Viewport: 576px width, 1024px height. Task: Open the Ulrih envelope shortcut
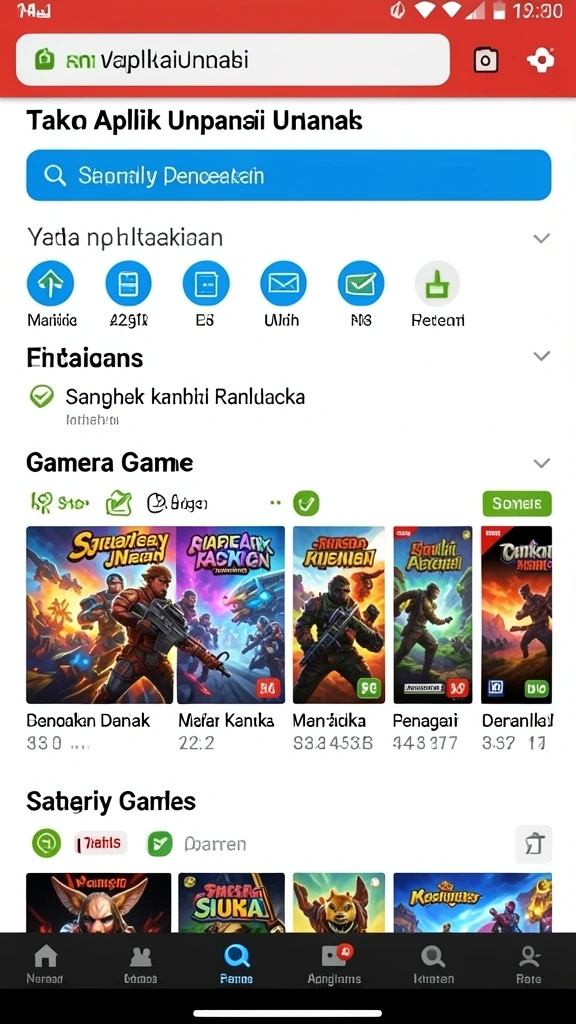tap(283, 283)
